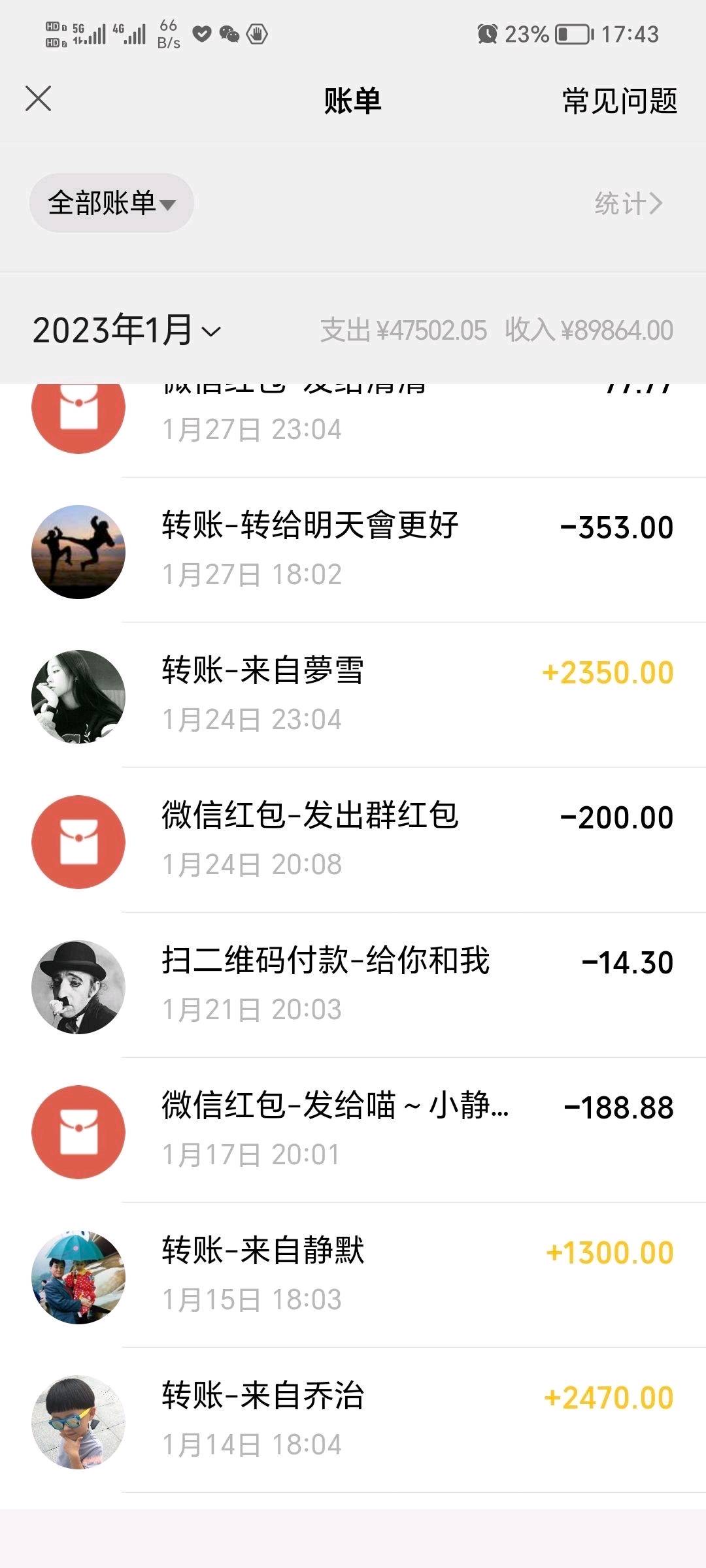Viewport: 706px width, 1568px height.
Task: Open the 微信红包-发给喵～小静 red packet entry
Action: (x=353, y=1130)
